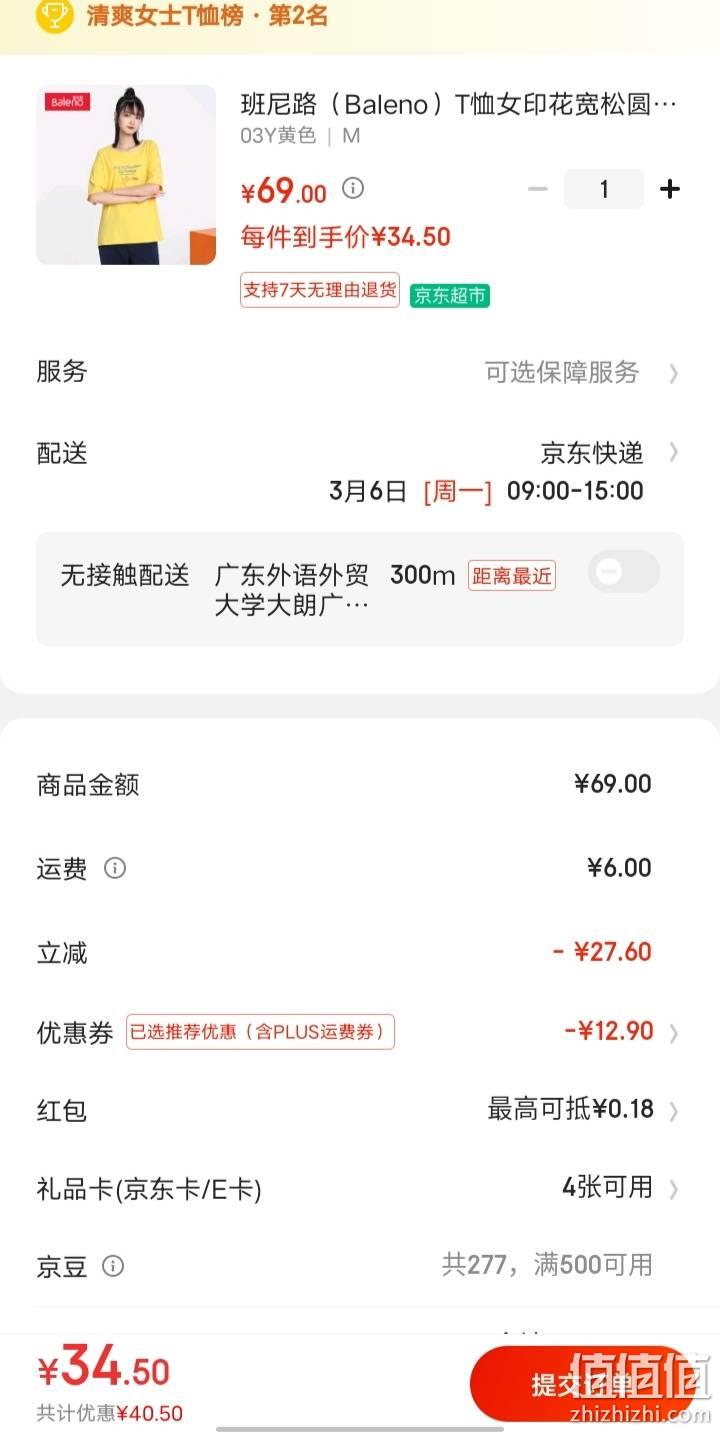Image resolution: width=720 pixels, height=1432 pixels.
Task: Open 礼品卡 gift card row
Action: [360, 1188]
